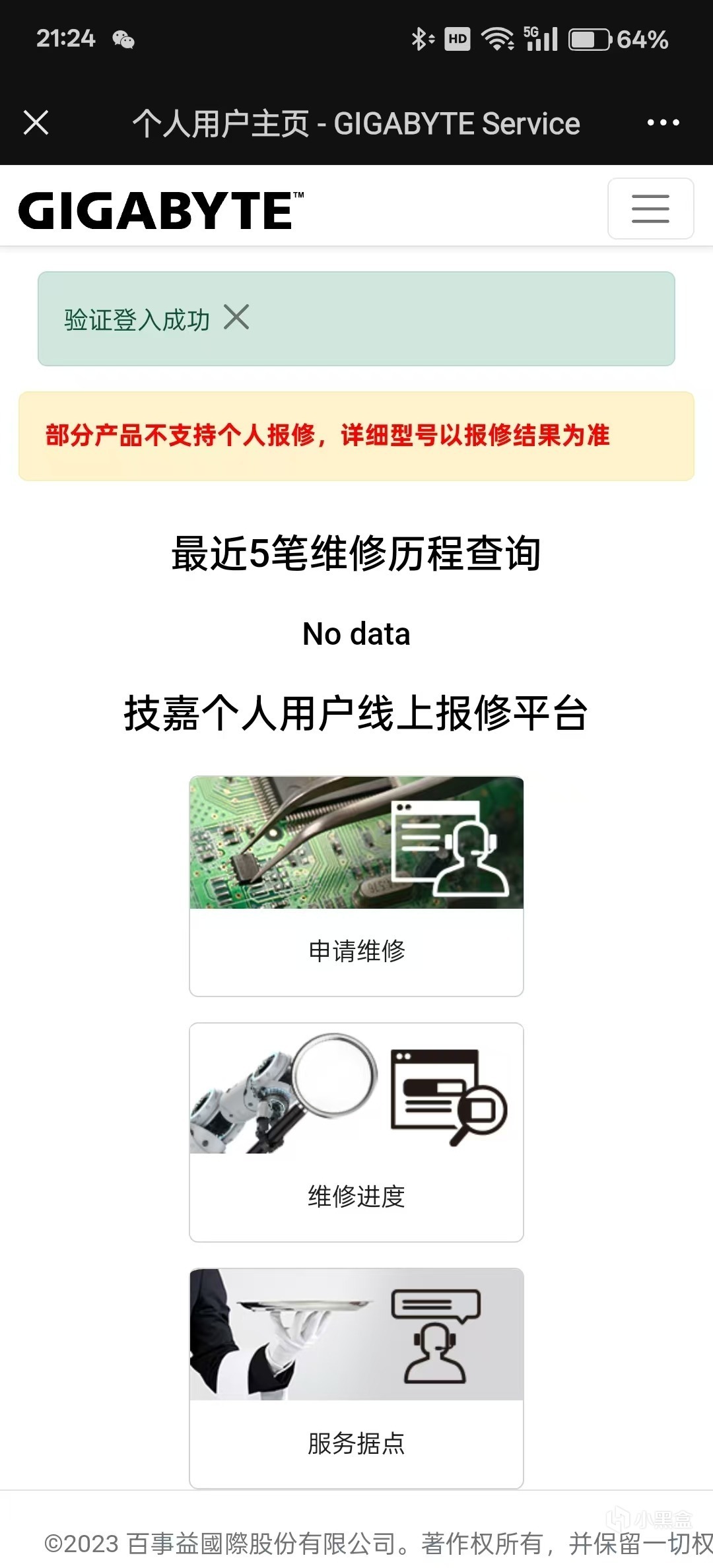Open the 申请维修 card
Screen dimensions: 713x1568
(356, 886)
